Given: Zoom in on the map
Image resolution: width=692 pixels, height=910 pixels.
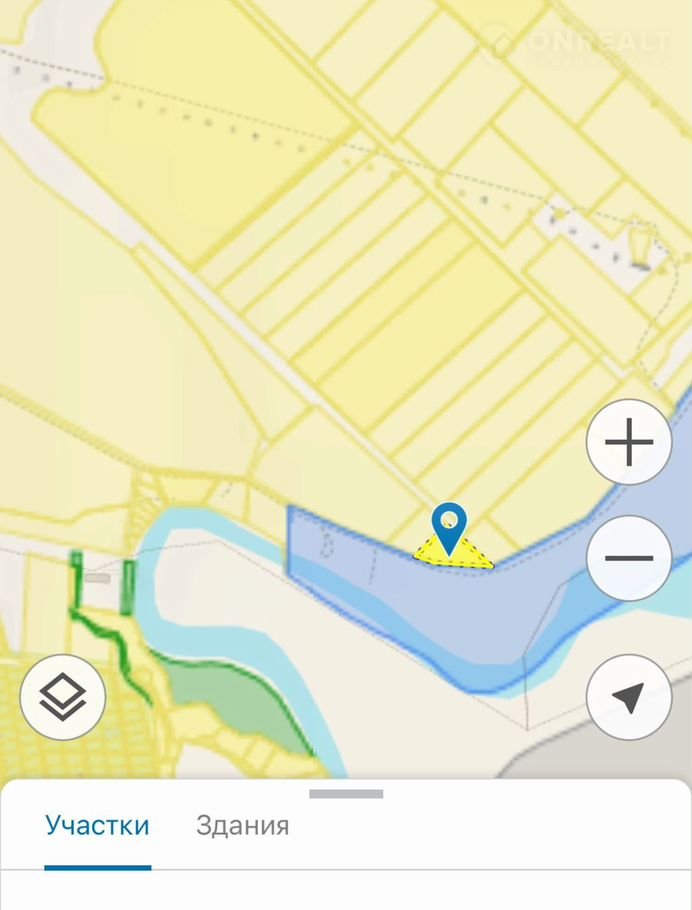Looking at the screenshot, I should pos(629,443).
